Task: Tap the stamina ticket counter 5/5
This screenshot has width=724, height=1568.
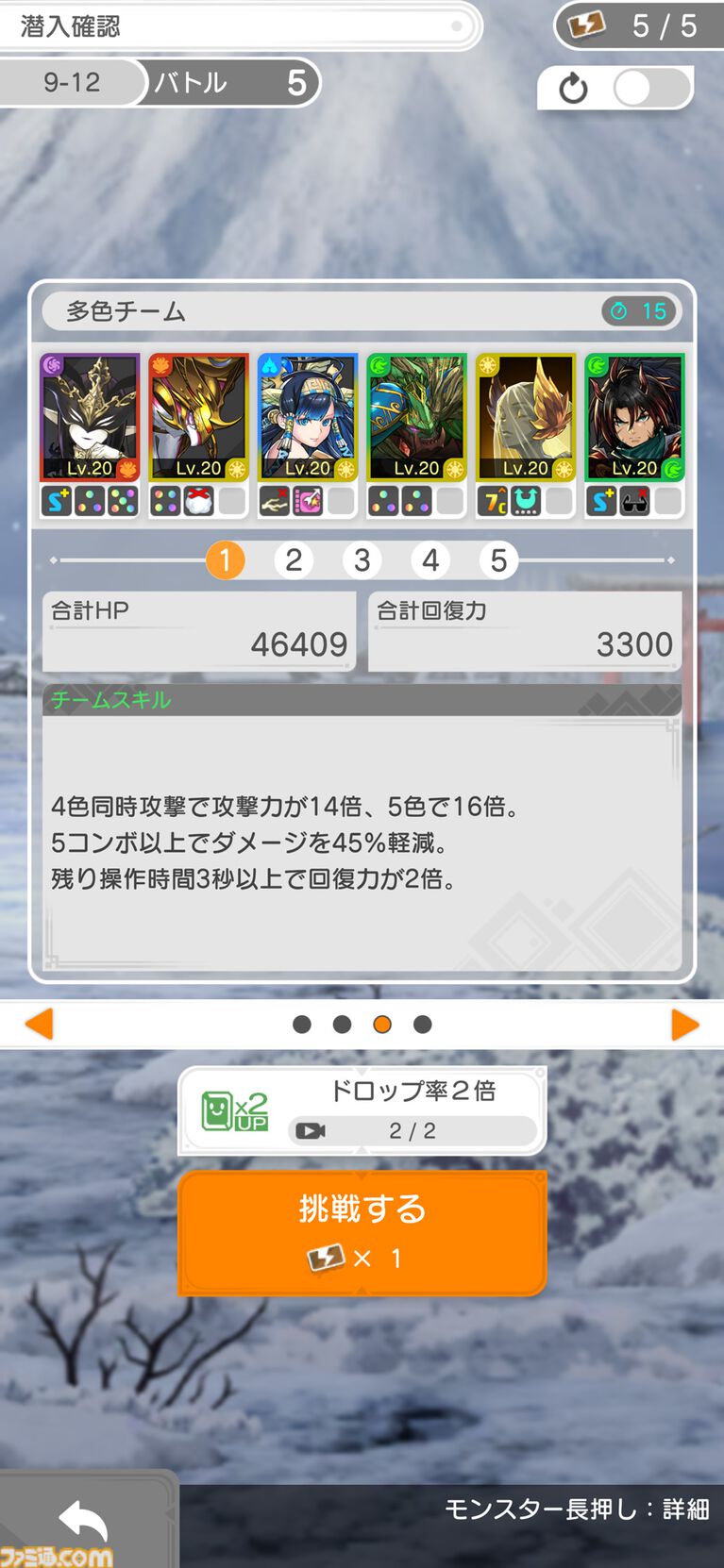Action: point(639,25)
